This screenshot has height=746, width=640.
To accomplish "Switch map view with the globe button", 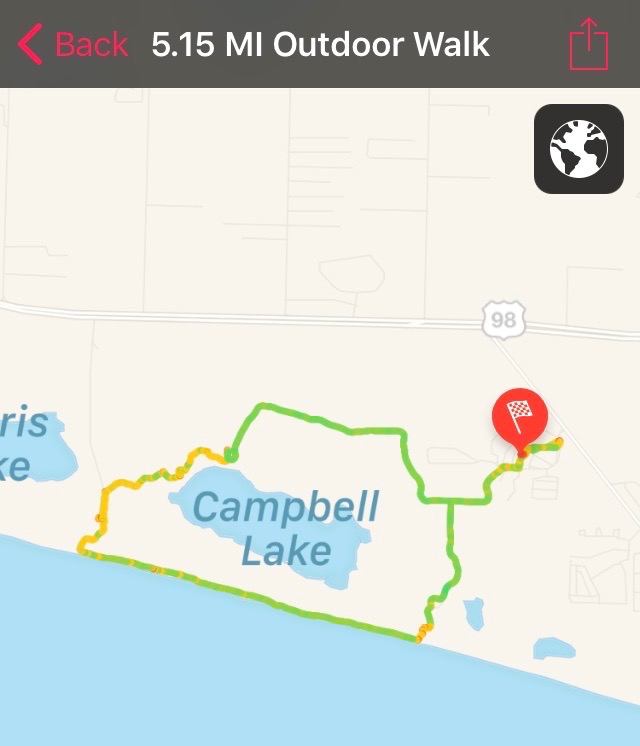I will 579,149.
